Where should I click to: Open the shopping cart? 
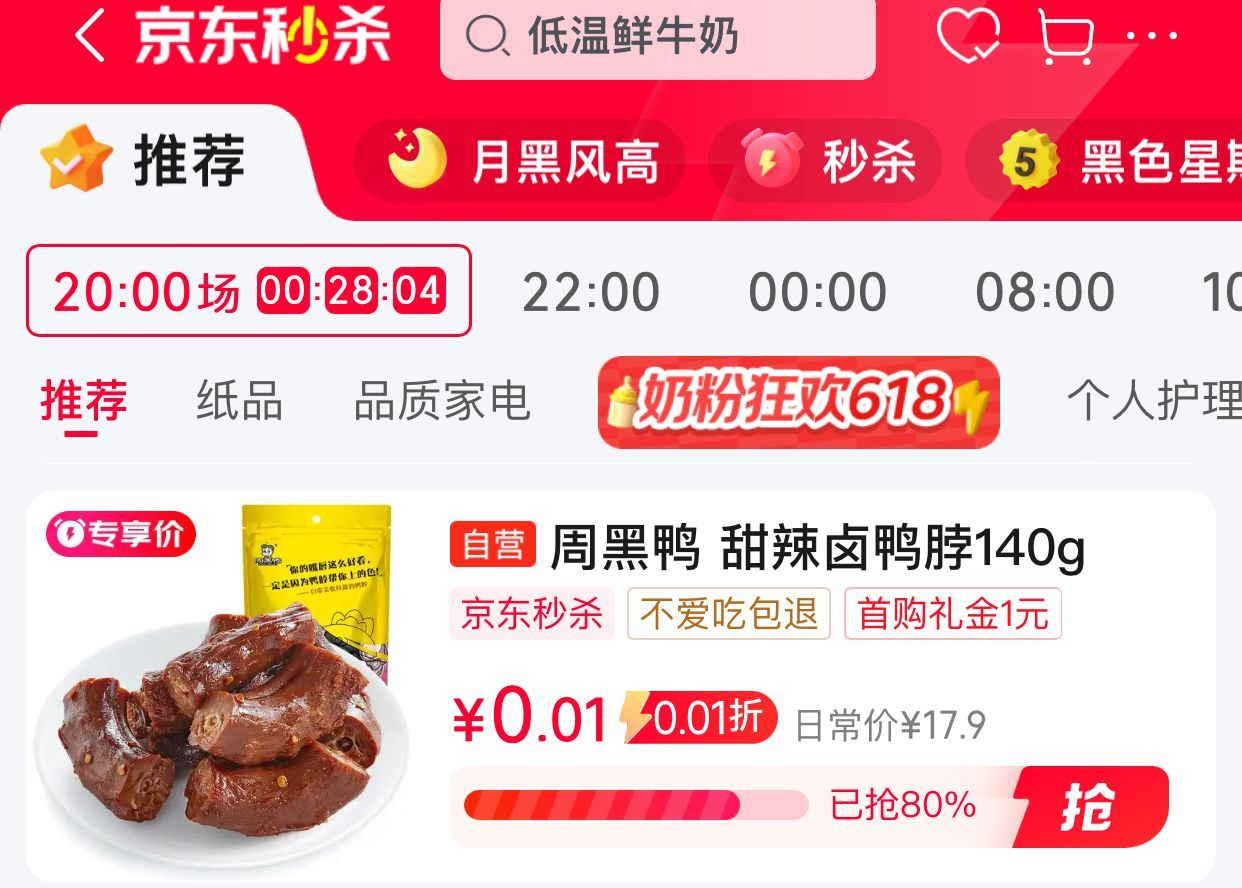[x=1064, y=38]
